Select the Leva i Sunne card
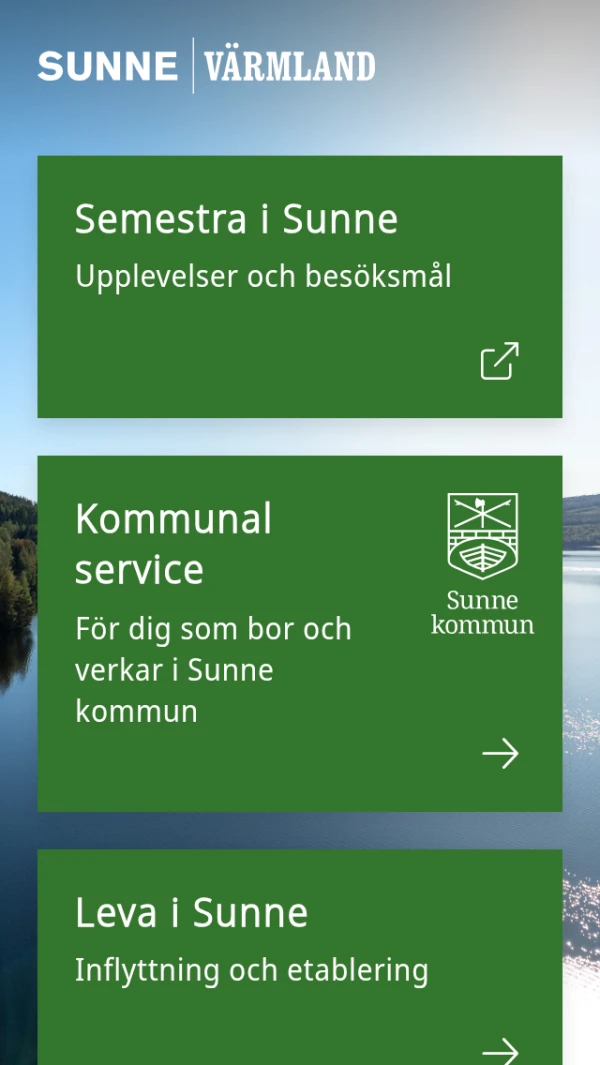Image resolution: width=600 pixels, height=1065 pixels. [299, 955]
